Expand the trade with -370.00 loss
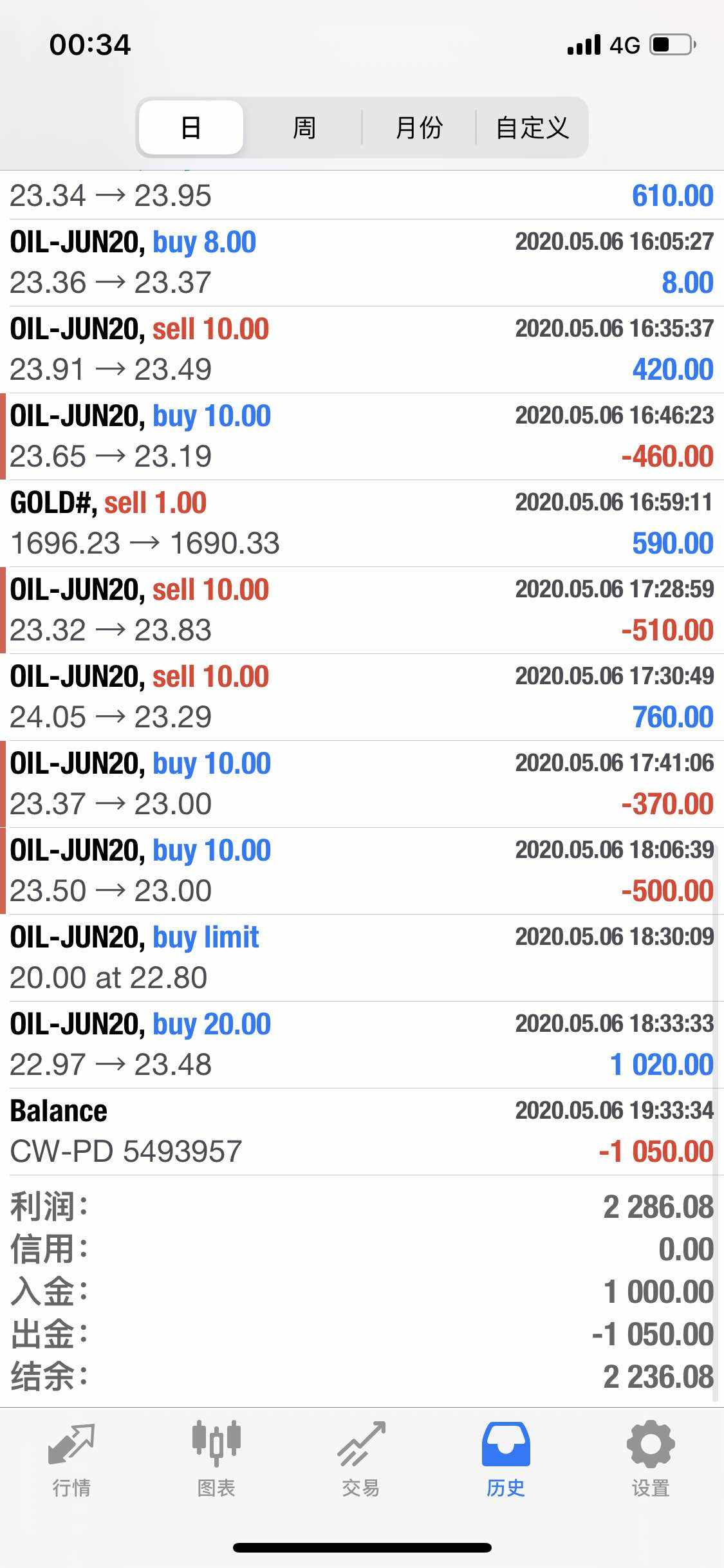This screenshot has height=1568, width=724. click(x=362, y=784)
